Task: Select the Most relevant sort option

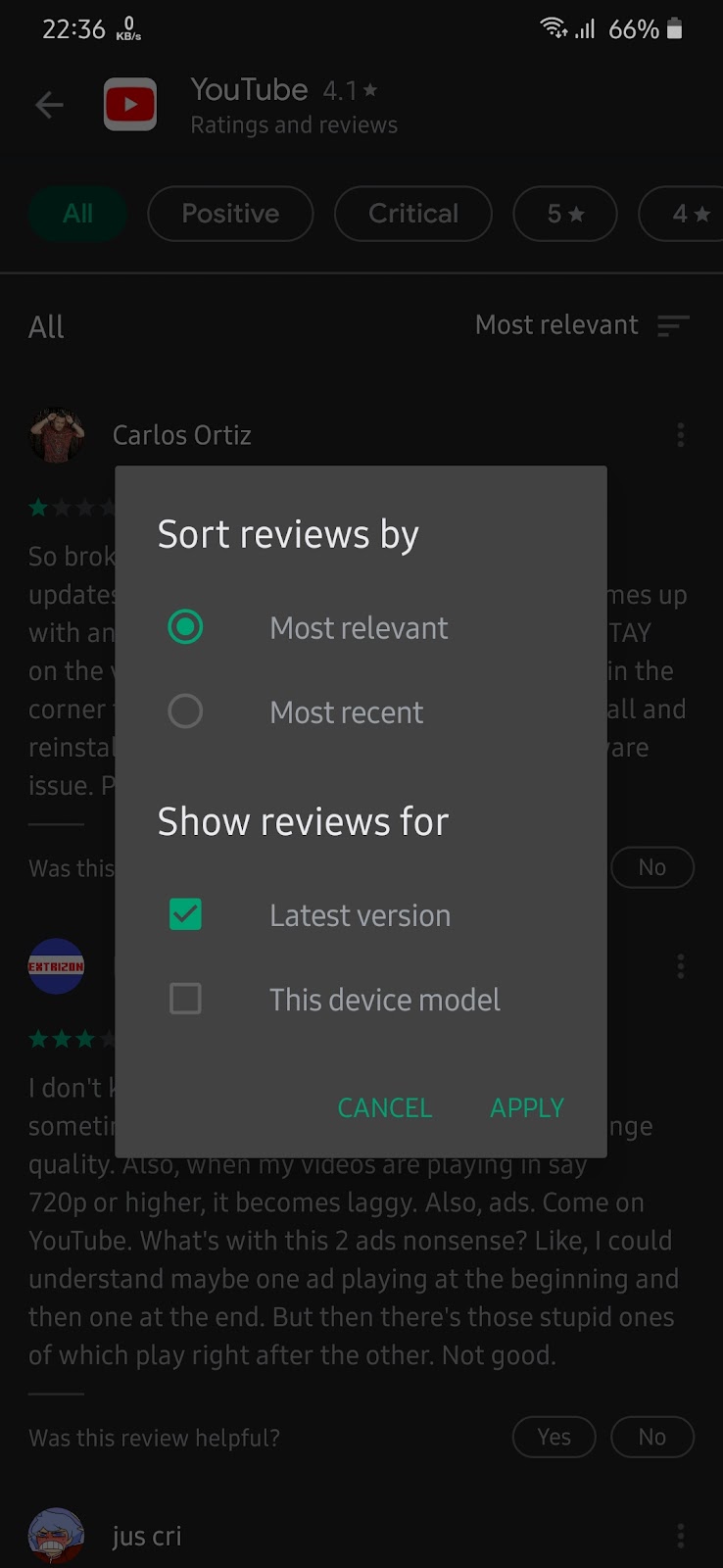Action: click(185, 627)
